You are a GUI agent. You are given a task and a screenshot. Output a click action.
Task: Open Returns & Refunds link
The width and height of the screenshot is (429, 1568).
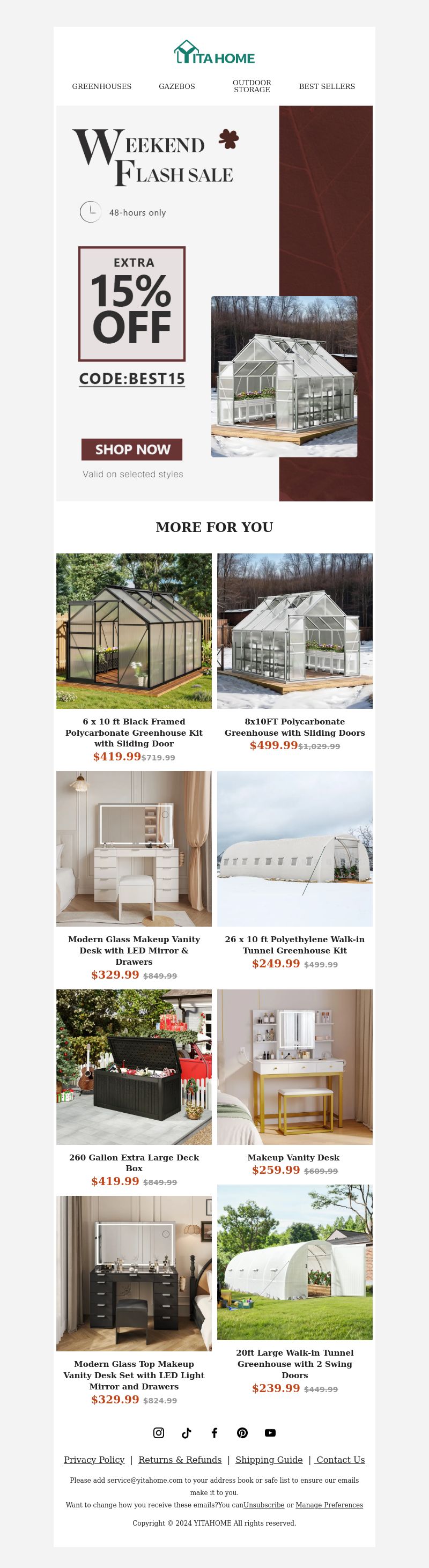click(x=180, y=1460)
